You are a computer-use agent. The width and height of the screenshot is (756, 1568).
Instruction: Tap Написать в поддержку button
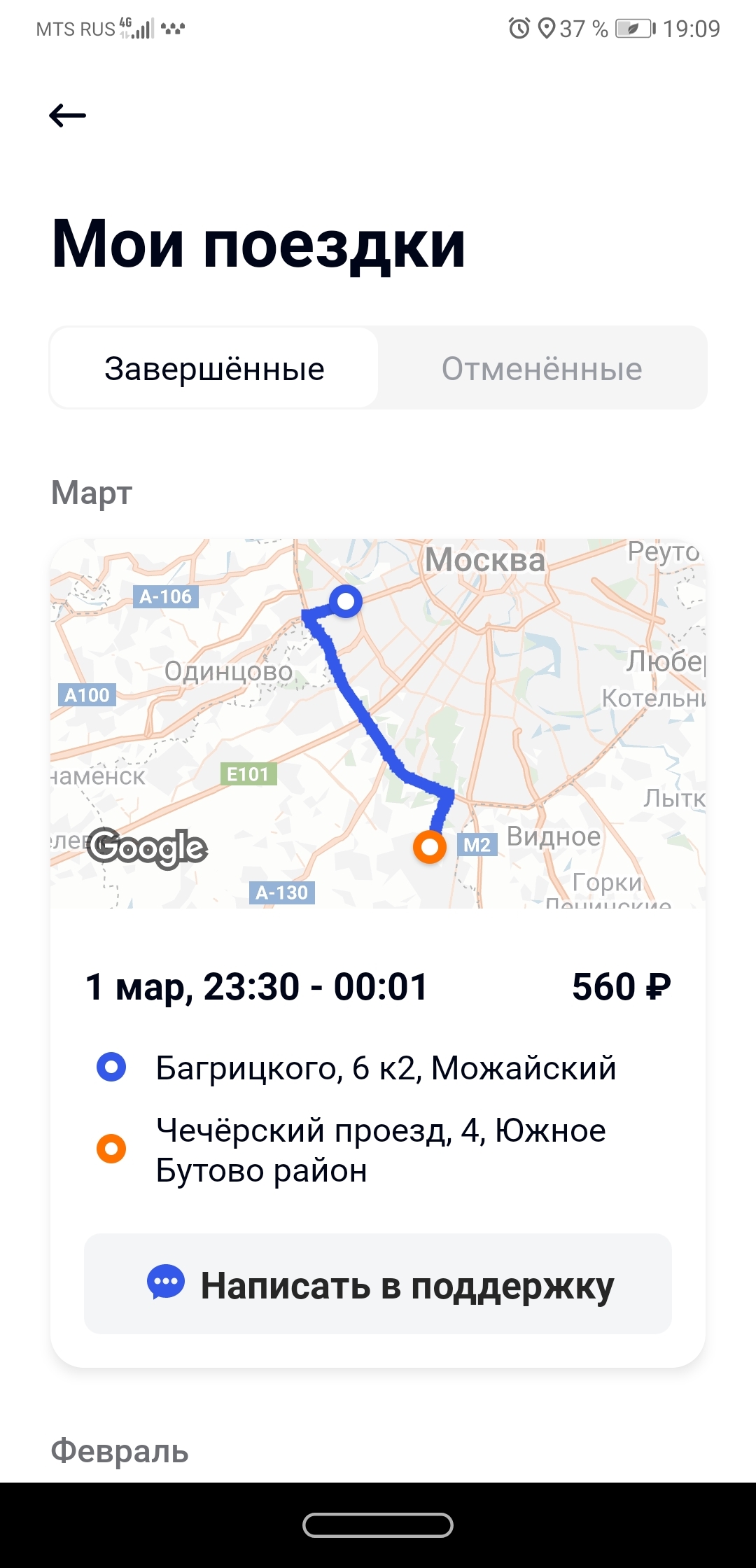coord(378,1285)
